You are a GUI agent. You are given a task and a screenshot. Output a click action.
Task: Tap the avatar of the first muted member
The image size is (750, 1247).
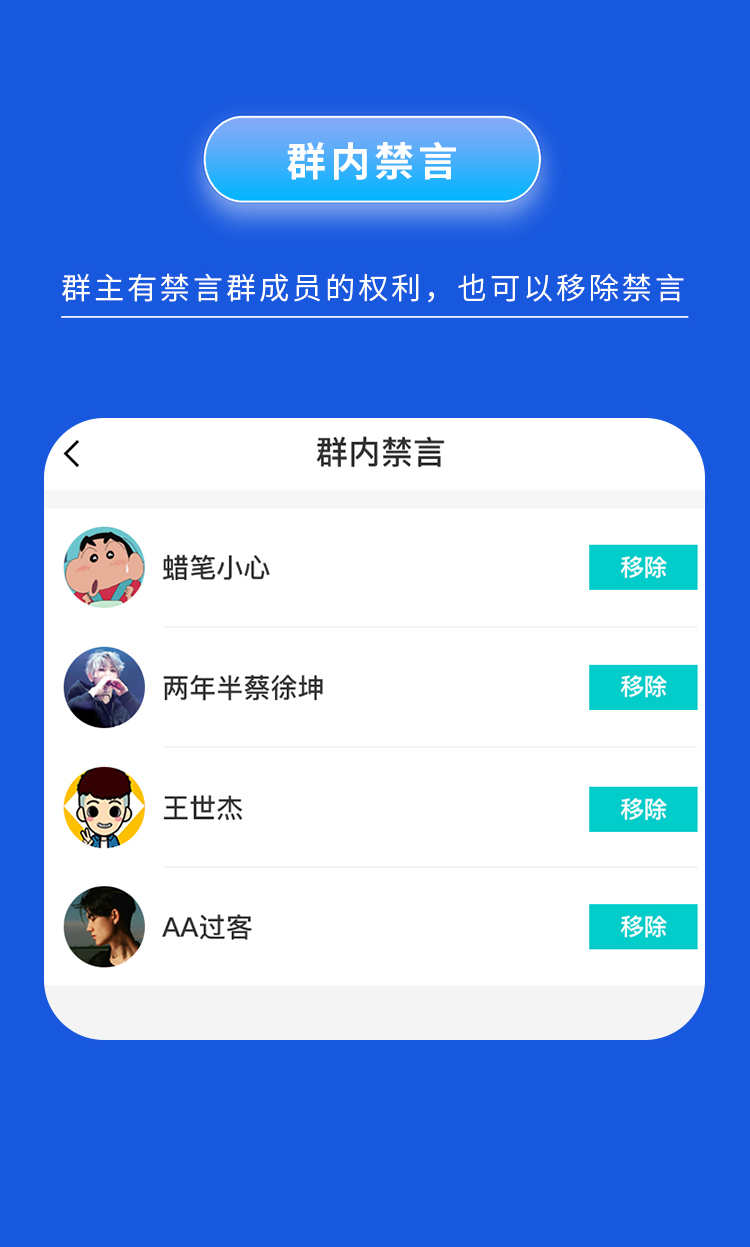pyautogui.click(x=104, y=567)
